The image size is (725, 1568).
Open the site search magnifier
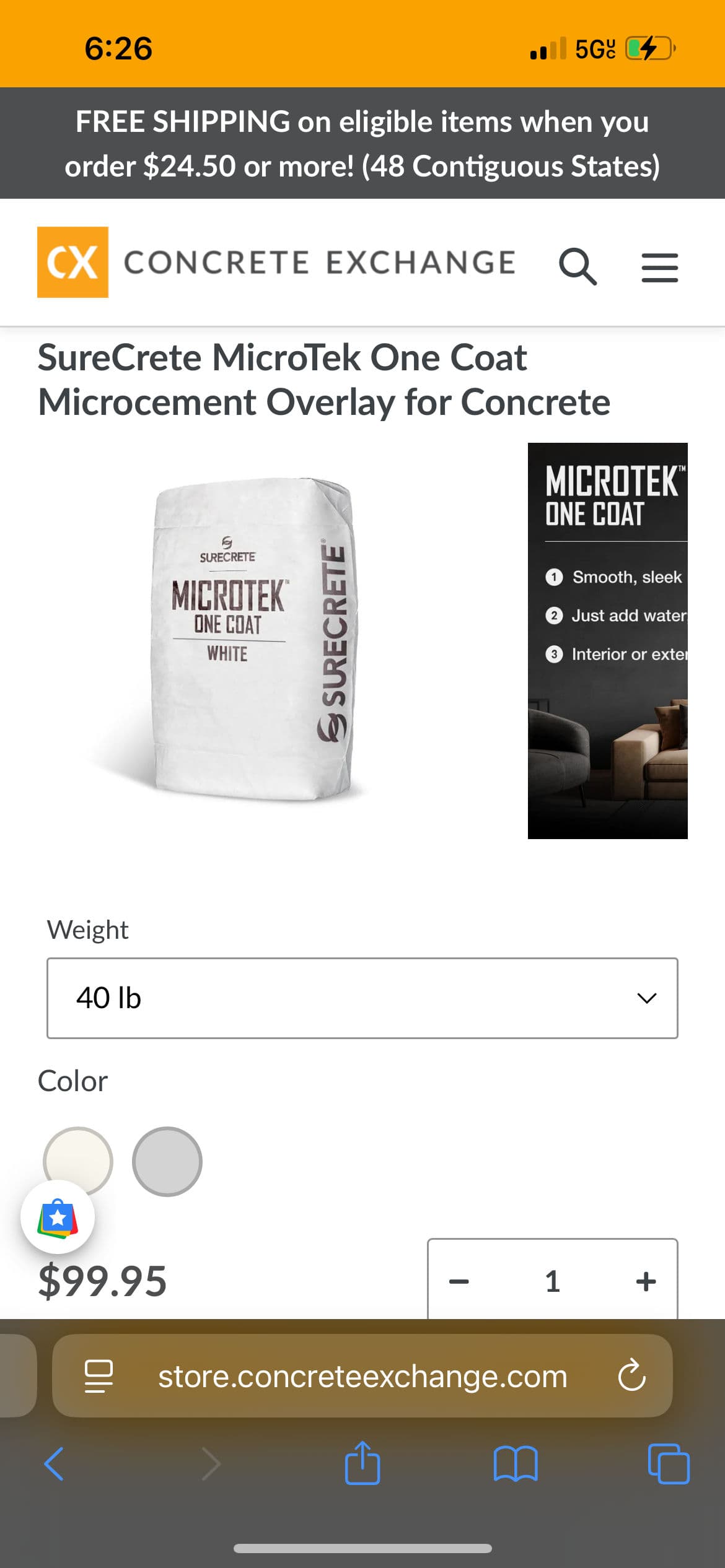(x=578, y=266)
